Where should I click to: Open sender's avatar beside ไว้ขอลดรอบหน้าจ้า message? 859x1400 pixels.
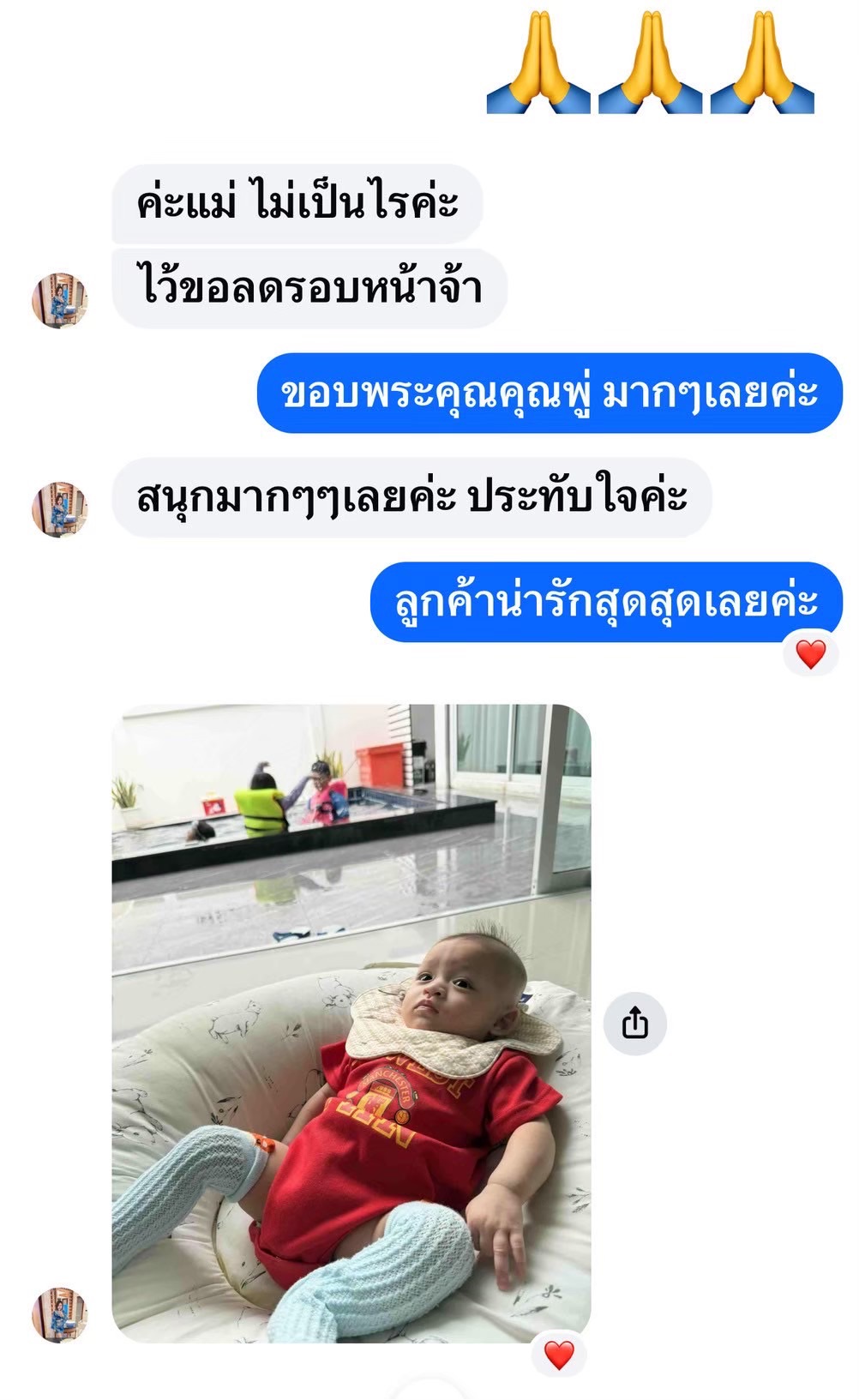pos(60,301)
